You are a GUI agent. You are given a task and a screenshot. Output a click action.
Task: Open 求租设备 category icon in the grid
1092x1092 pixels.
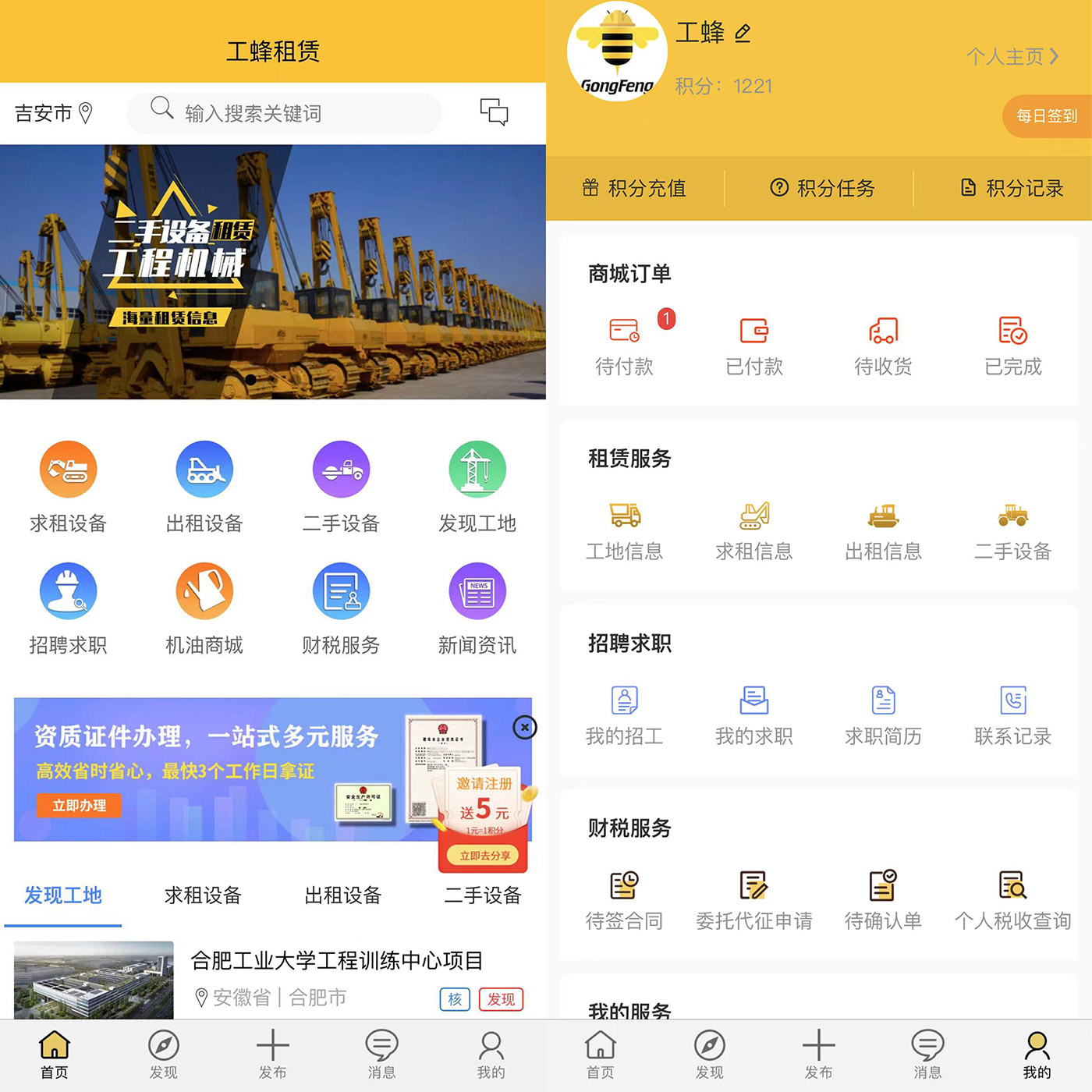click(68, 470)
